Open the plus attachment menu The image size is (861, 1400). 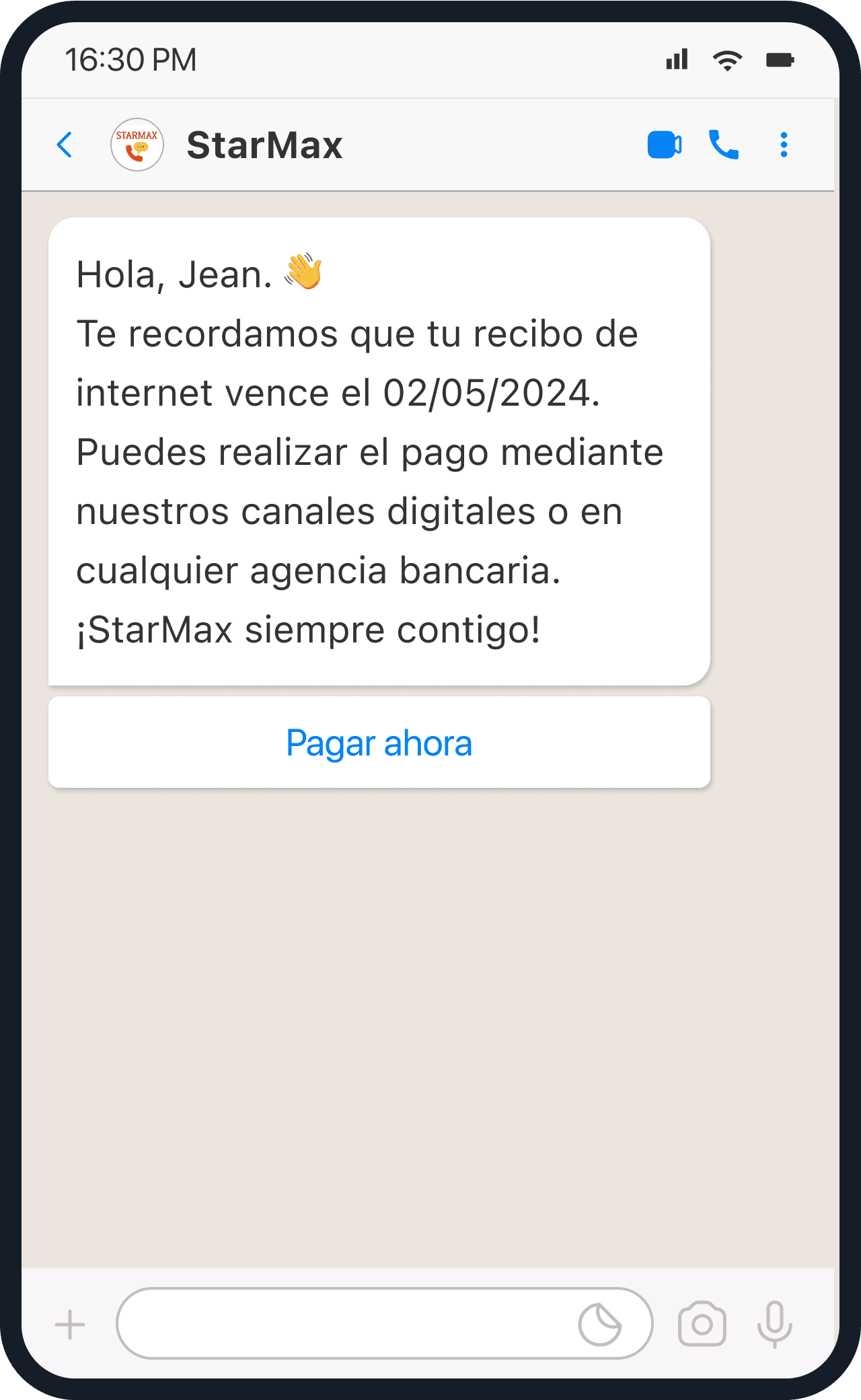click(70, 1325)
